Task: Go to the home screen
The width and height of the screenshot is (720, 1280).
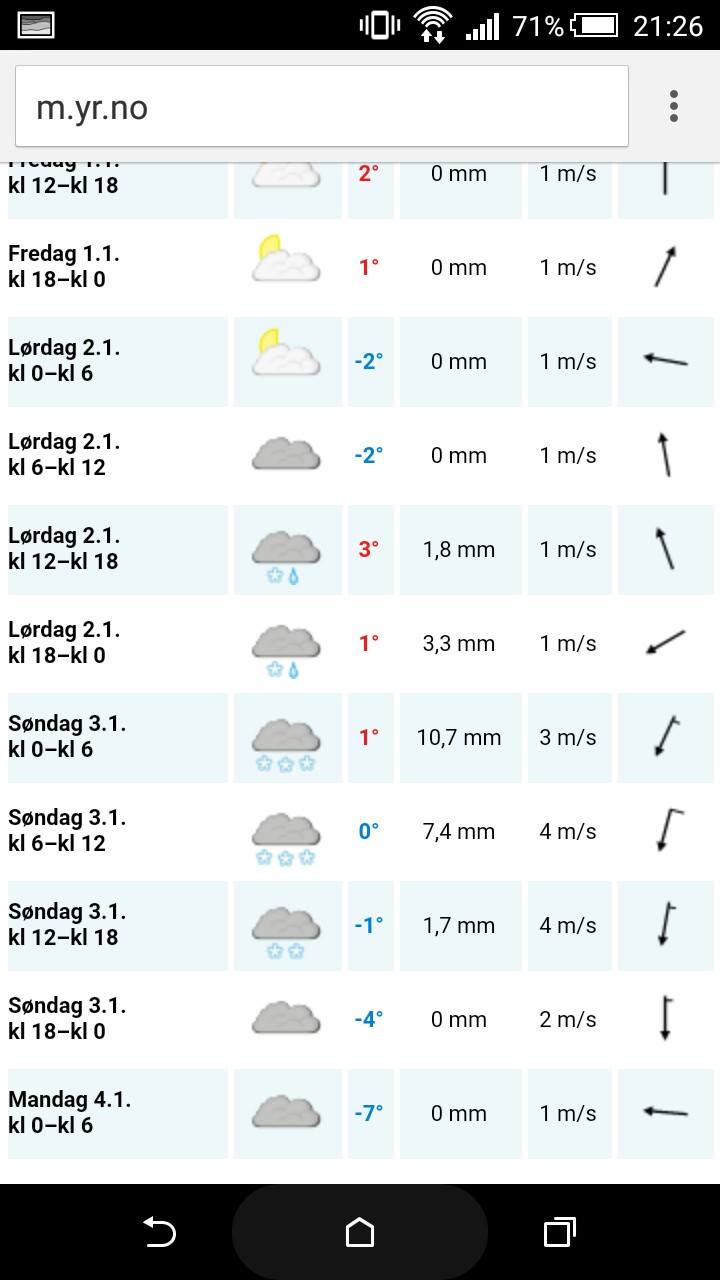Action: [360, 1232]
